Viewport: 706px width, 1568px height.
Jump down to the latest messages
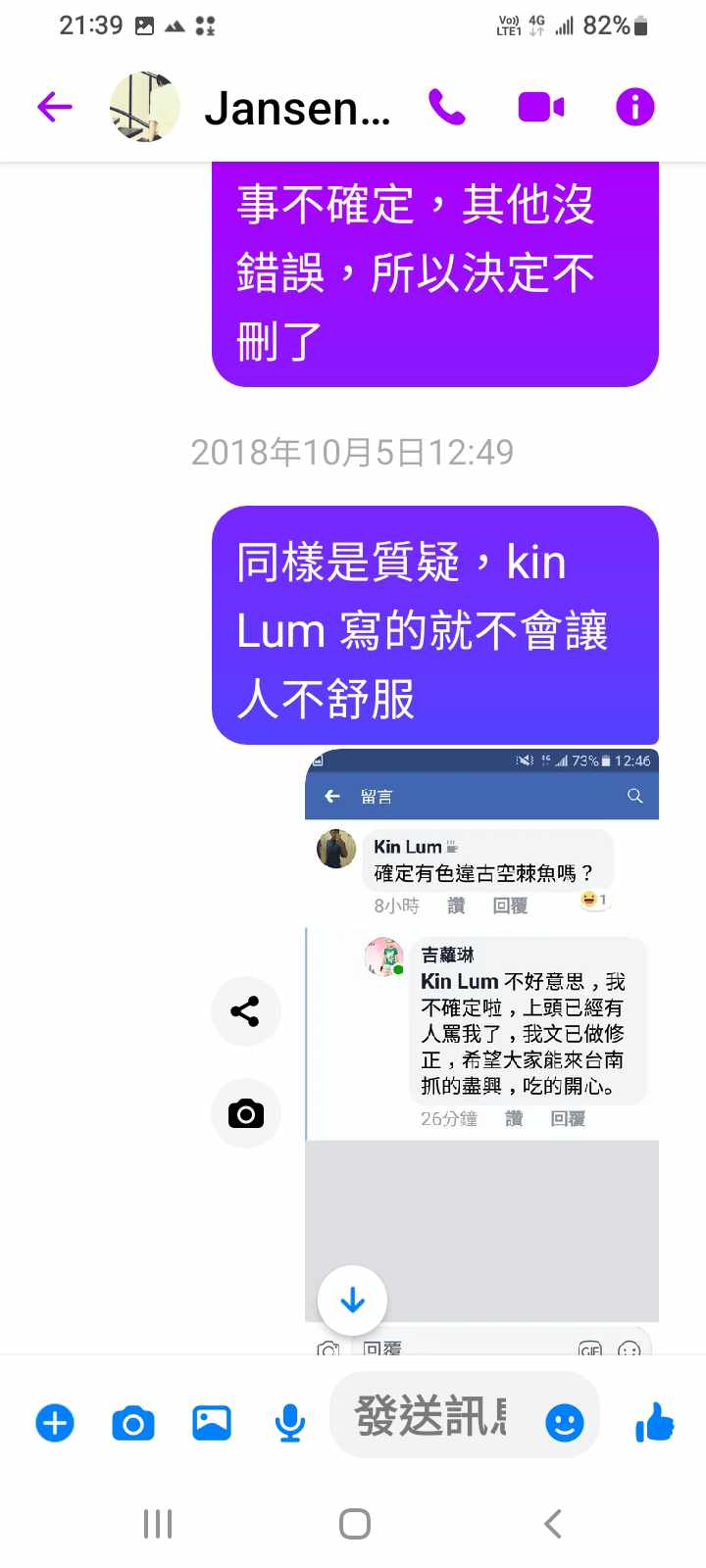pos(352,1300)
